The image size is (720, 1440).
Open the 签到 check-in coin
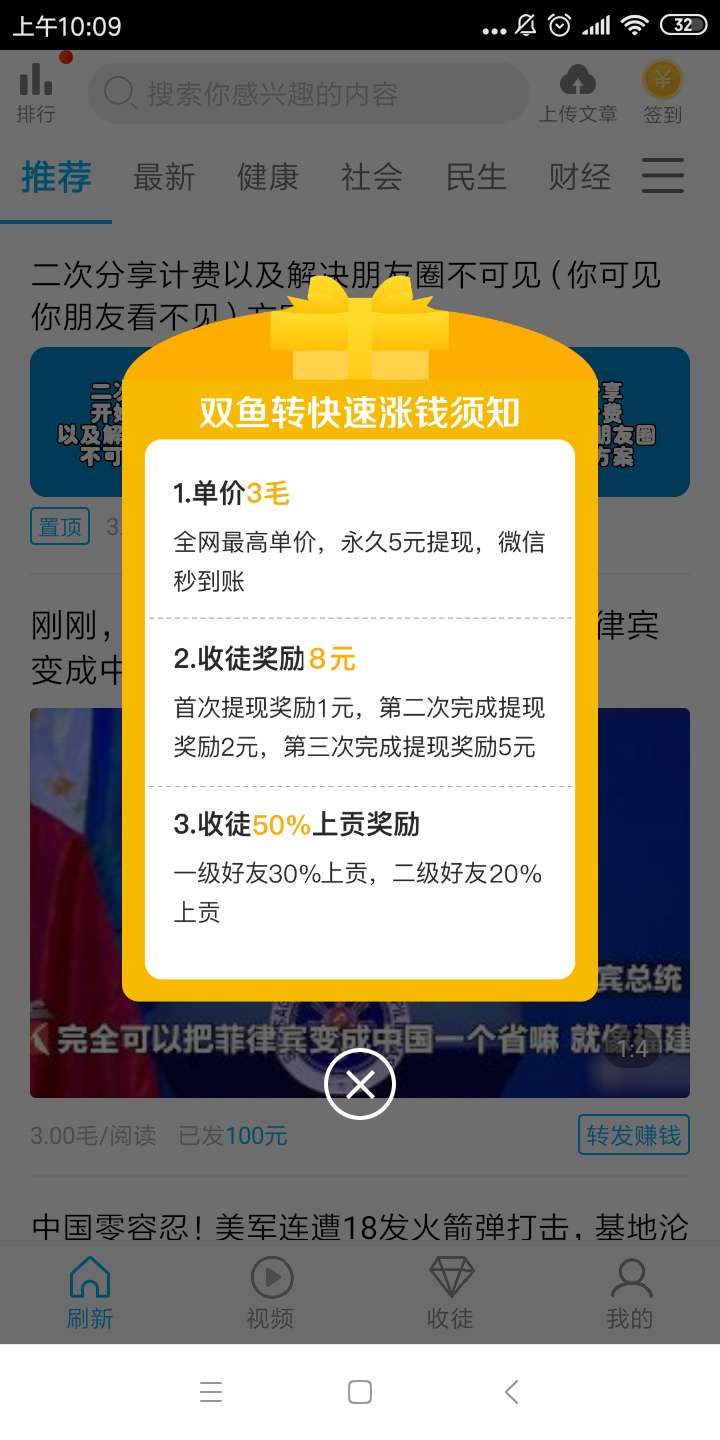point(662,93)
